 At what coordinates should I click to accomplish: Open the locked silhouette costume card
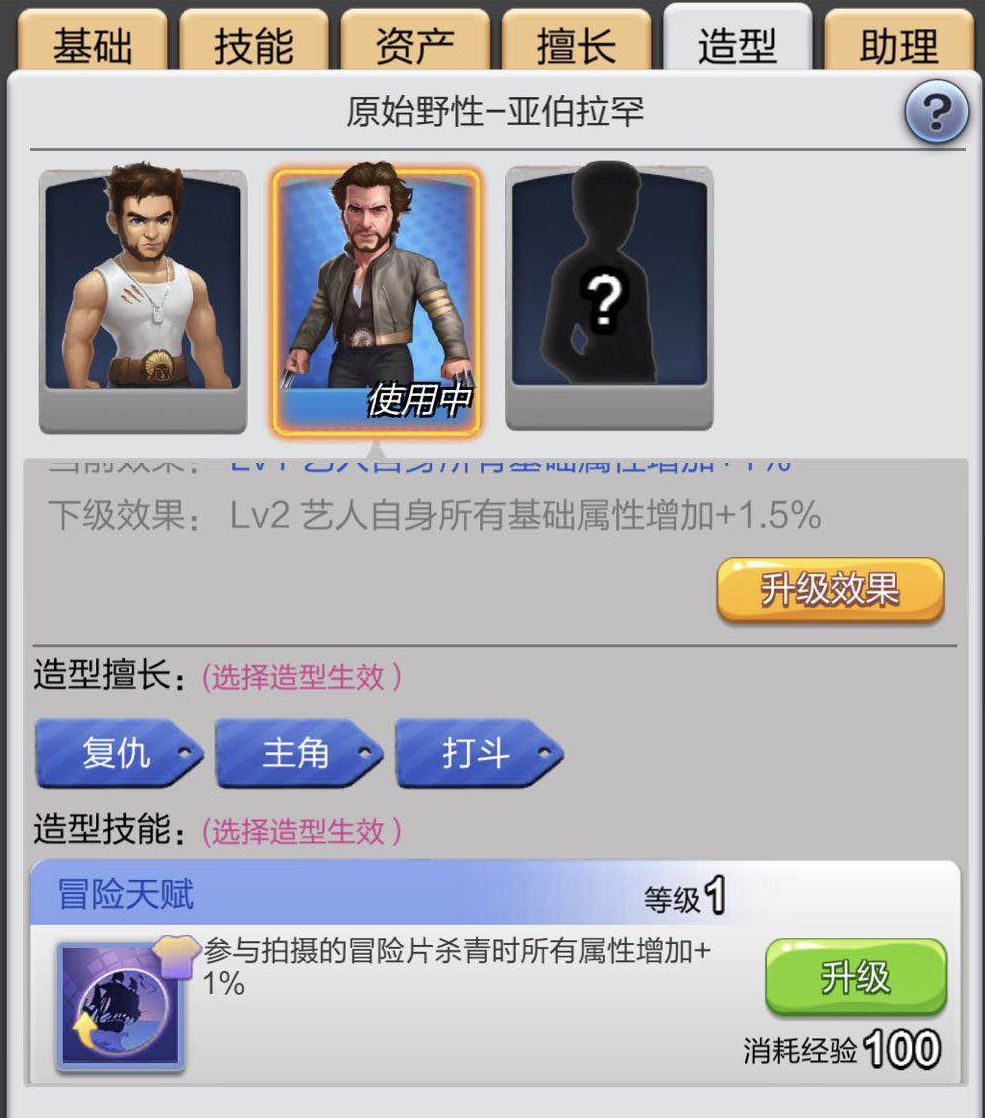pos(609,298)
